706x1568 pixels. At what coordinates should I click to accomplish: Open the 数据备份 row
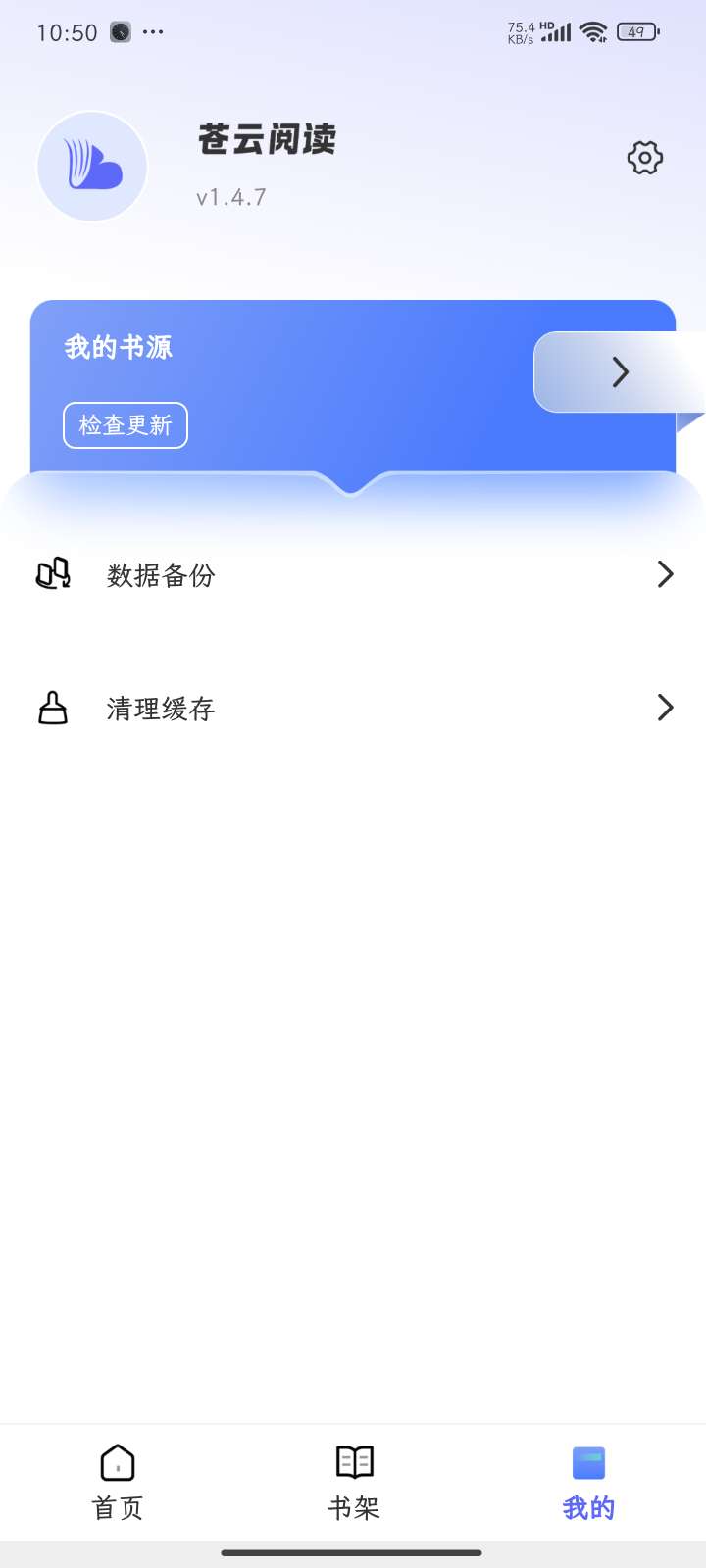click(353, 574)
